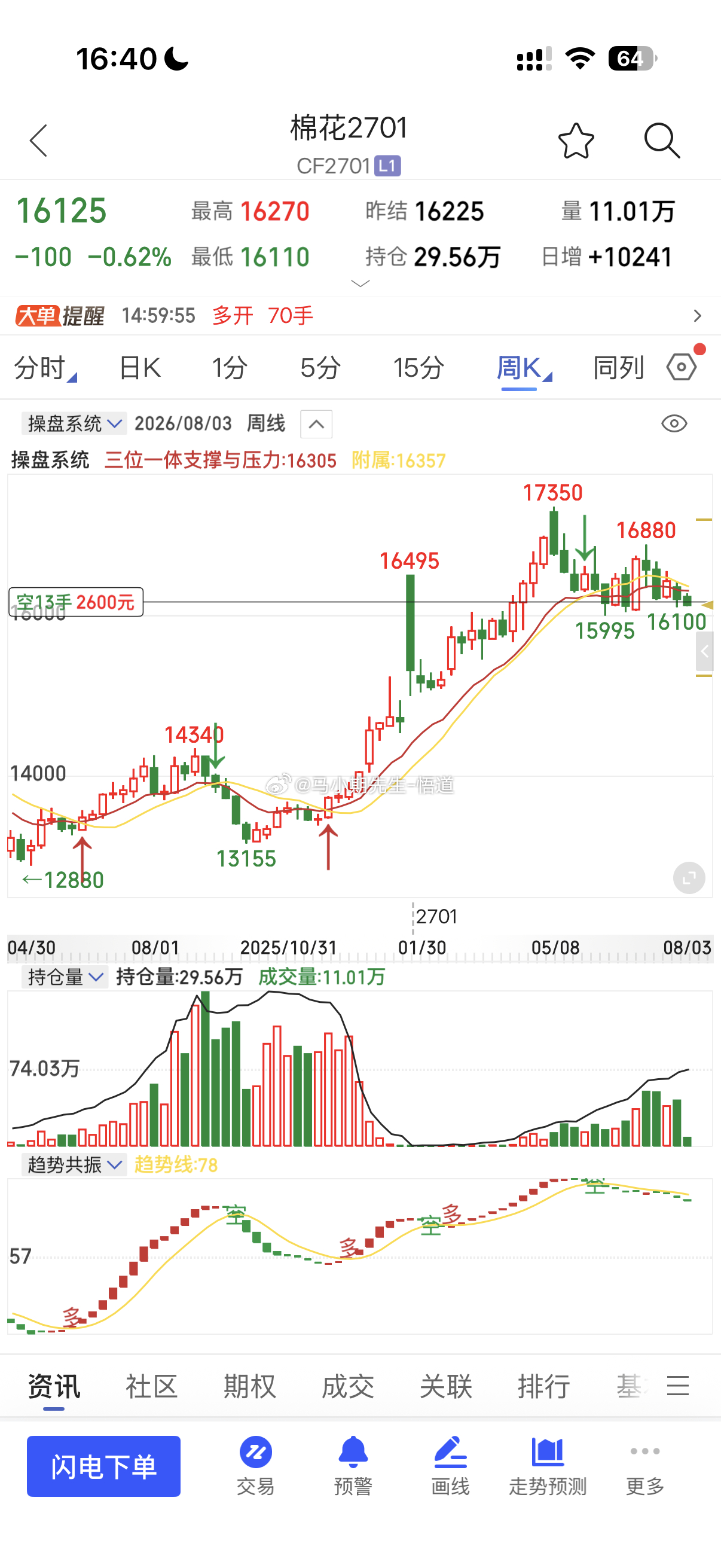This screenshot has width=721, height=1568.
Task: Toggle indicator visibility with the eye icon
Action: coord(674,423)
